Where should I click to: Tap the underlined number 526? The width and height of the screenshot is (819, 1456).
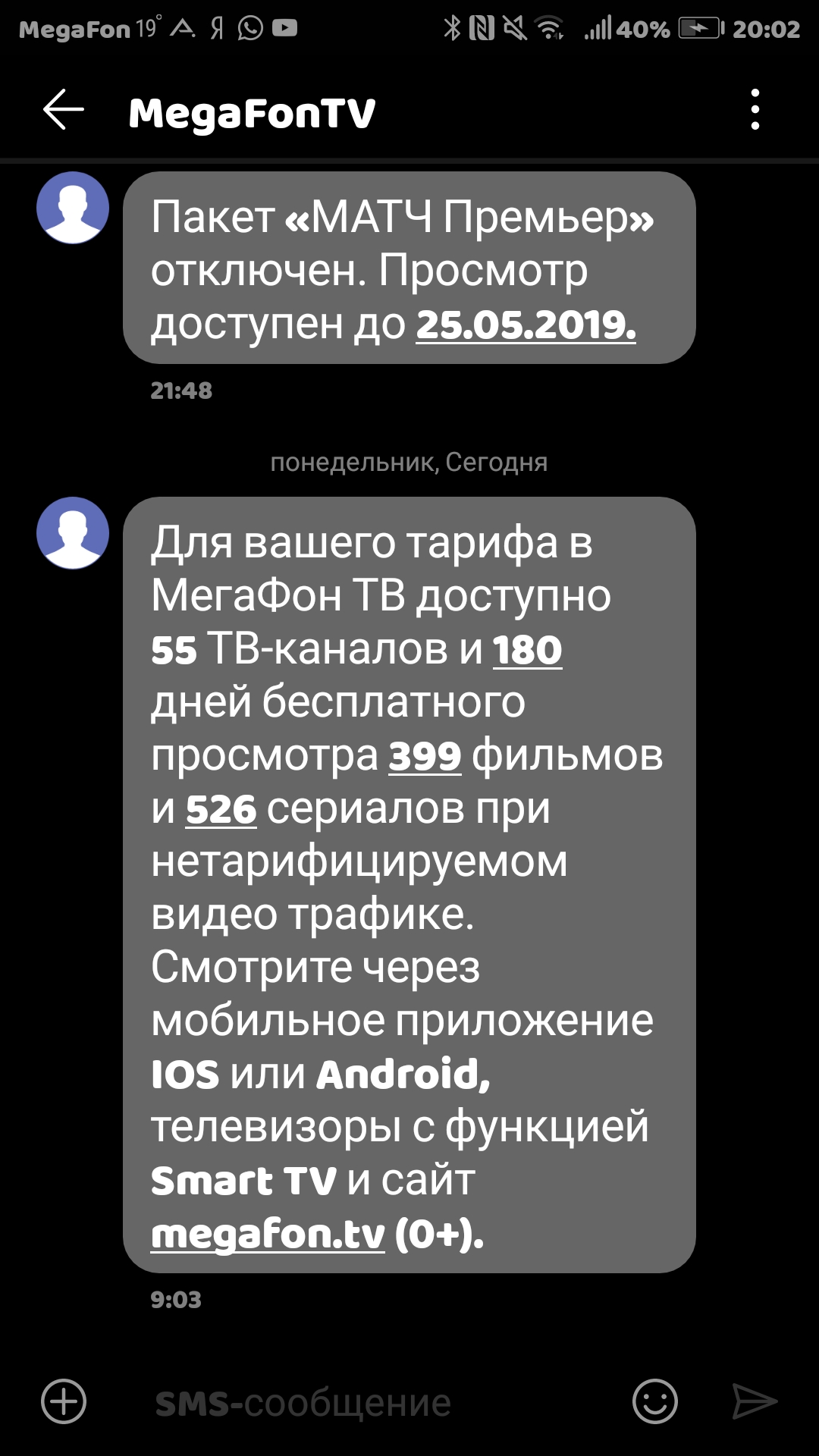(221, 809)
